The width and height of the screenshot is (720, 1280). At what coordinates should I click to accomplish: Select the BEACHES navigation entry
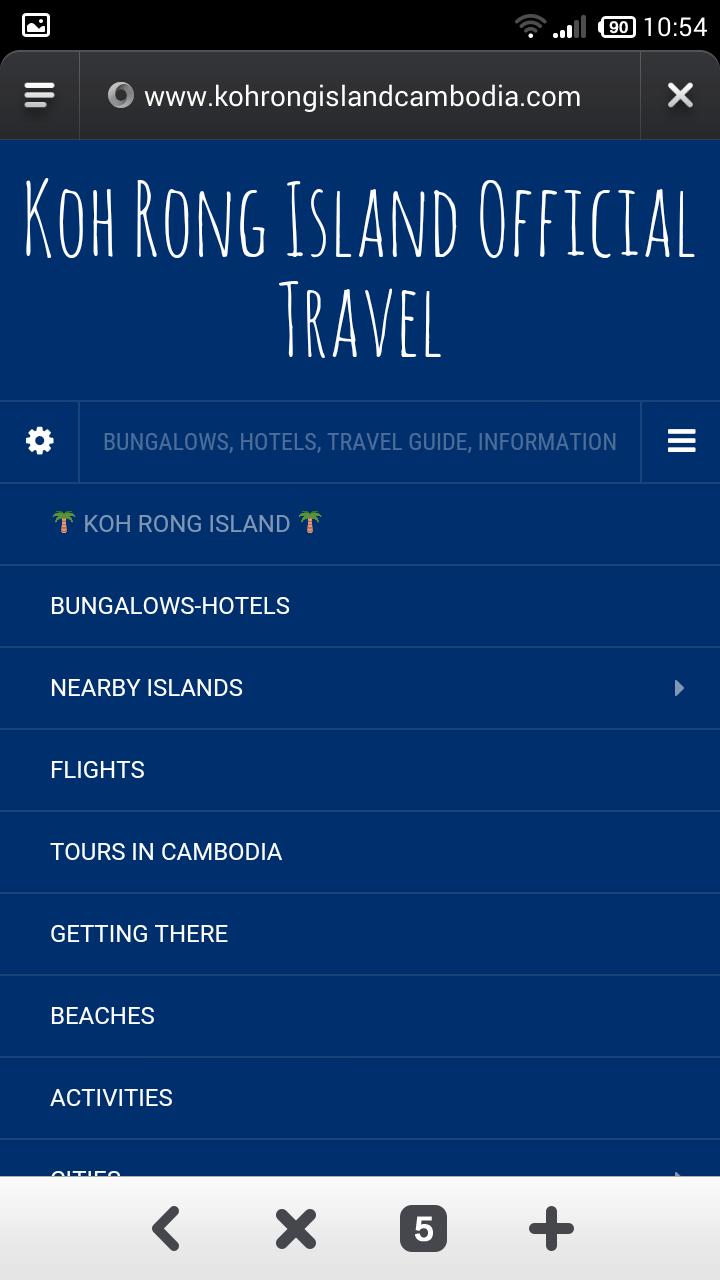tap(102, 1015)
